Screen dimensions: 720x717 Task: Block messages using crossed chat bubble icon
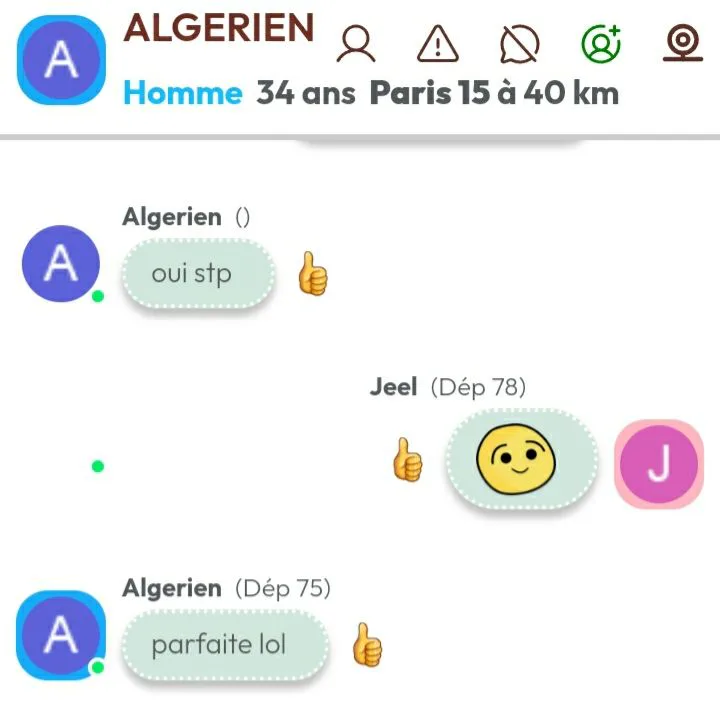(x=519, y=44)
